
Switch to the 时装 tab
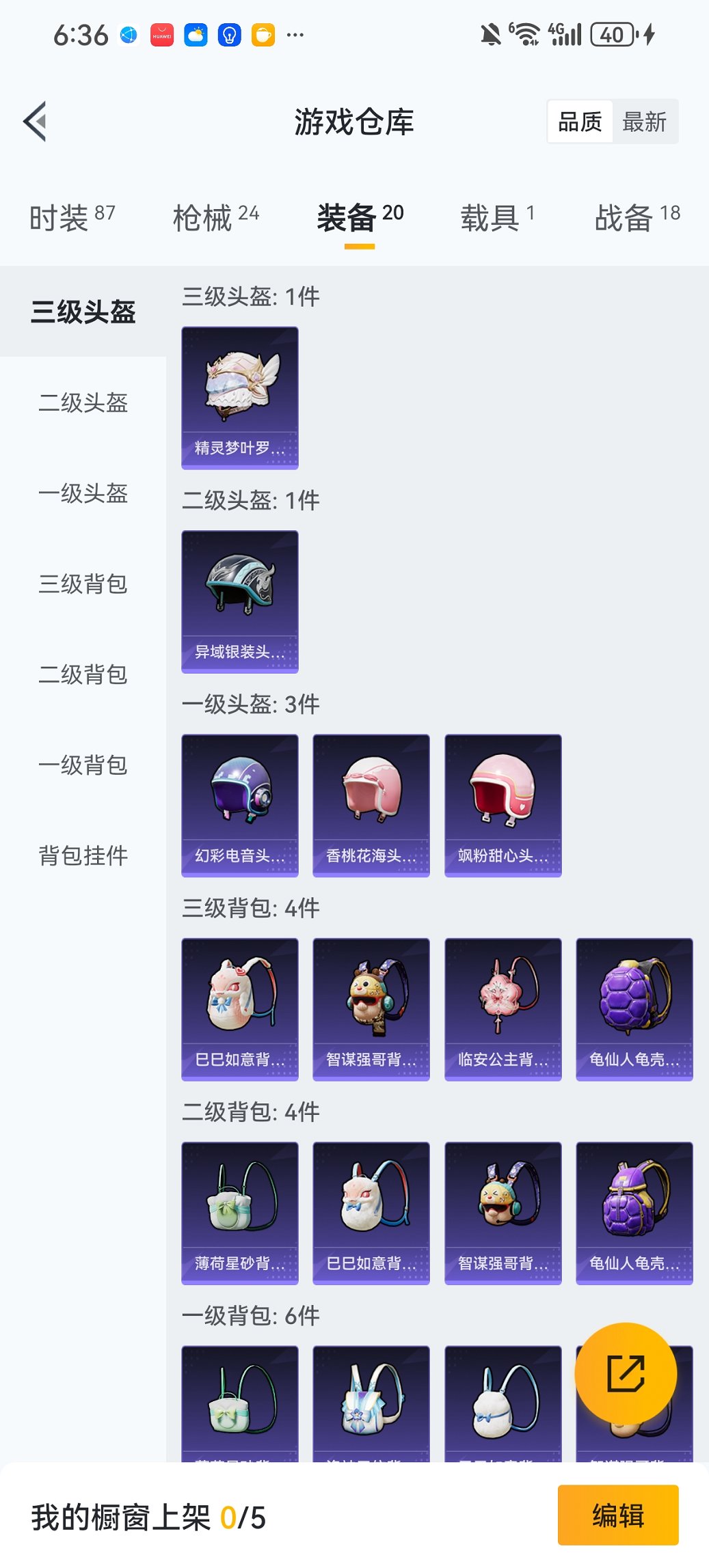click(x=71, y=218)
